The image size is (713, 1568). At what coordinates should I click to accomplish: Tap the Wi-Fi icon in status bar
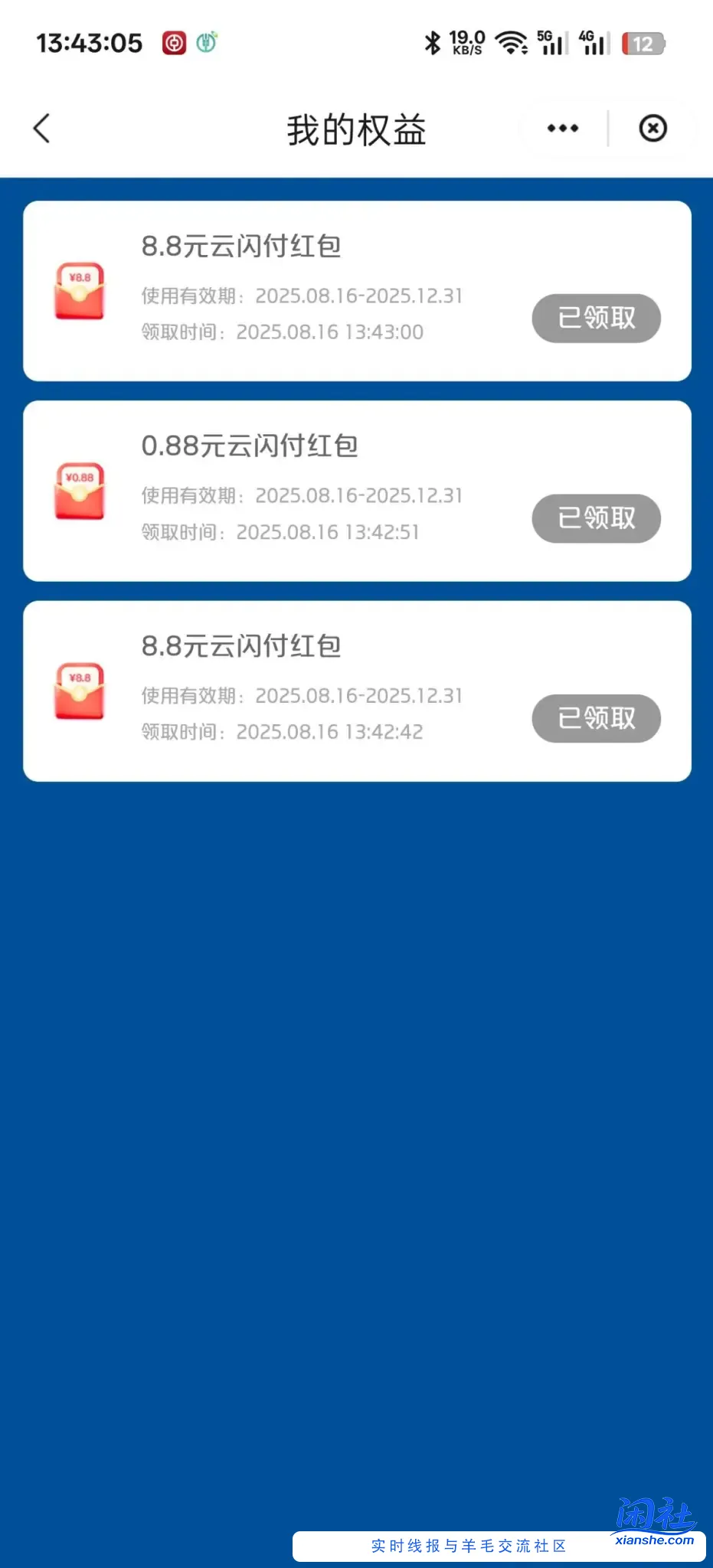coord(512,42)
